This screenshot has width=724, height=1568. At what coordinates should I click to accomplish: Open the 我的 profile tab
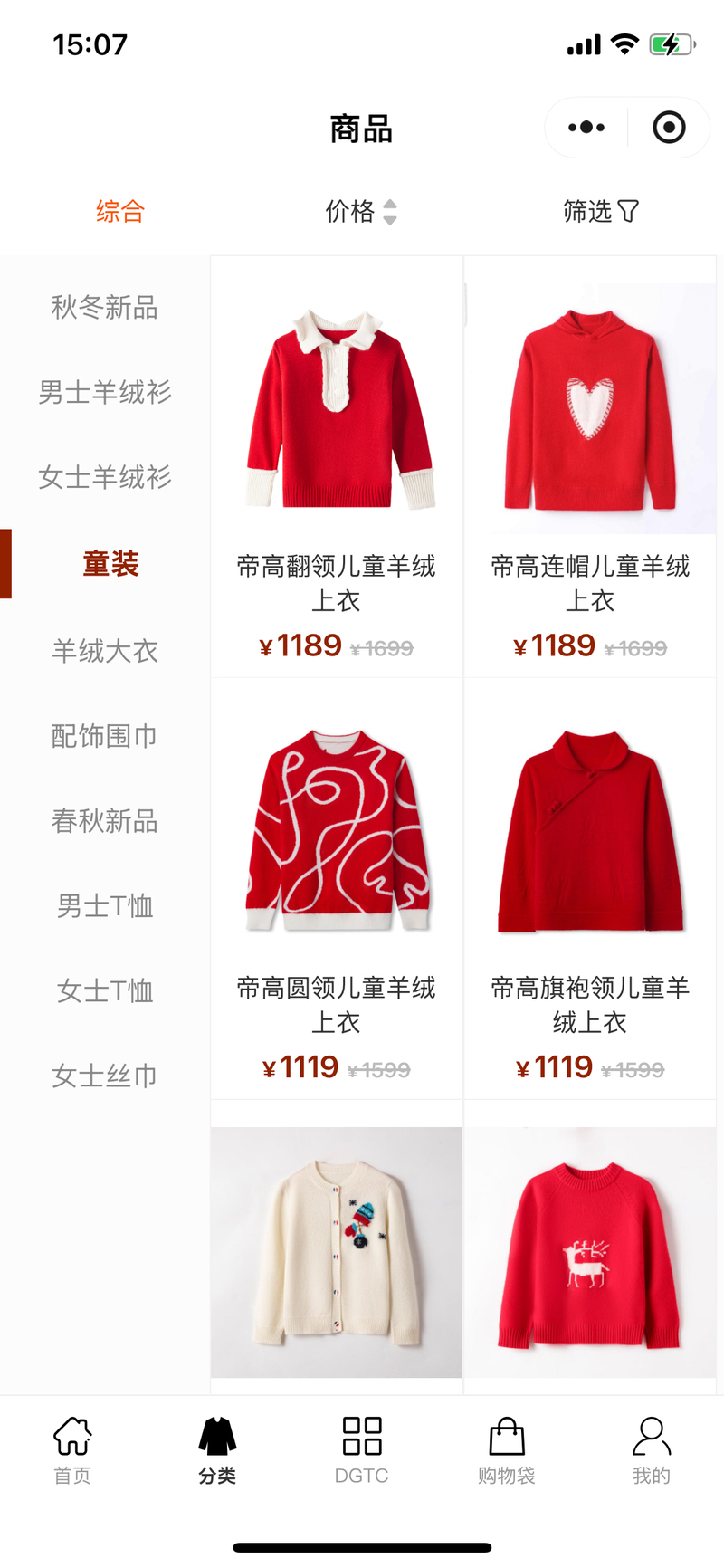coord(652,1450)
